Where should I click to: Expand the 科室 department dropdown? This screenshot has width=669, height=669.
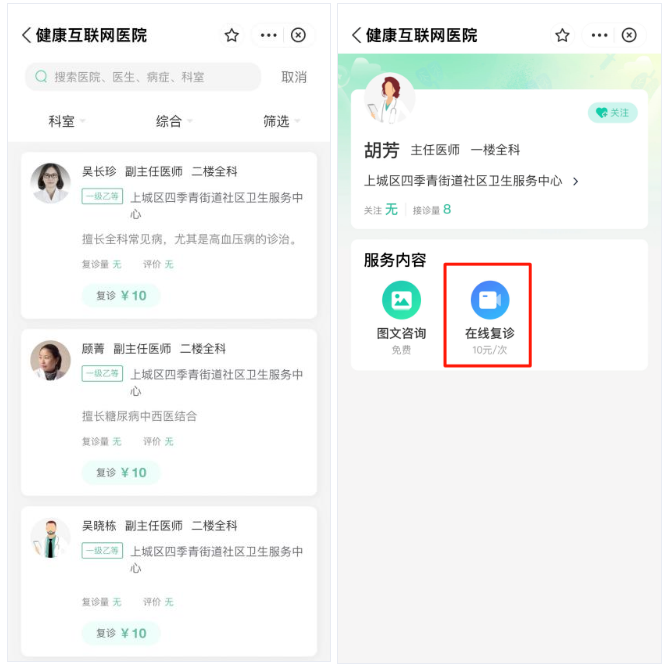pyautogui.click(x=66, y=121)
